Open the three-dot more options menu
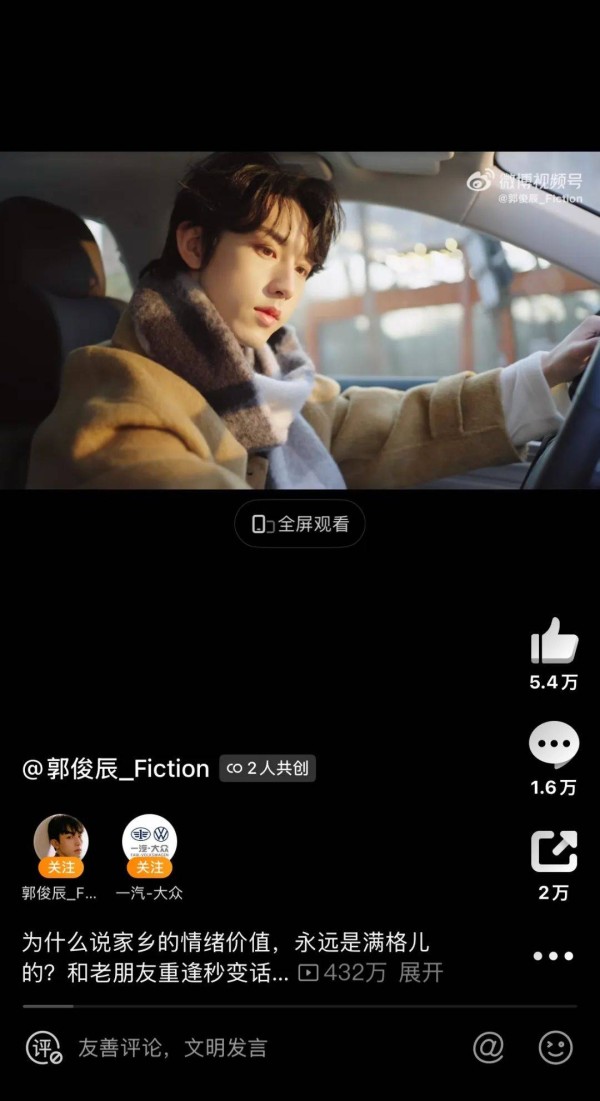This screenshot has width=600, height=1101. pyautogui.click(x=553, y=956)
